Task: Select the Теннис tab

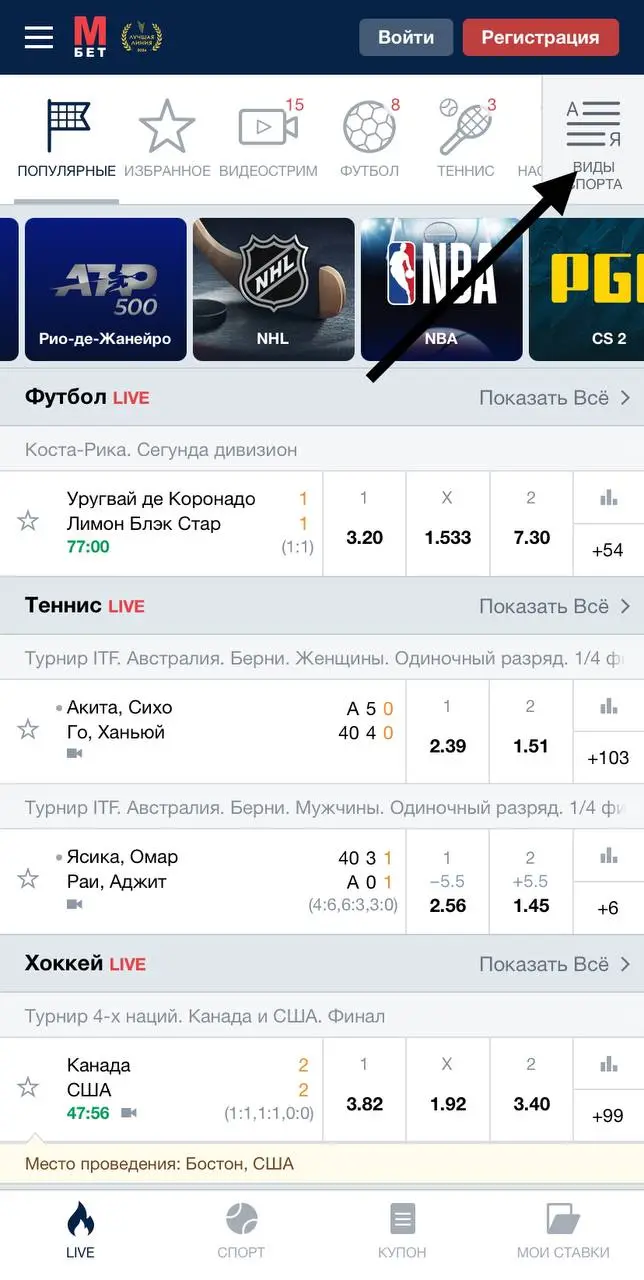Action: [465, 140]
